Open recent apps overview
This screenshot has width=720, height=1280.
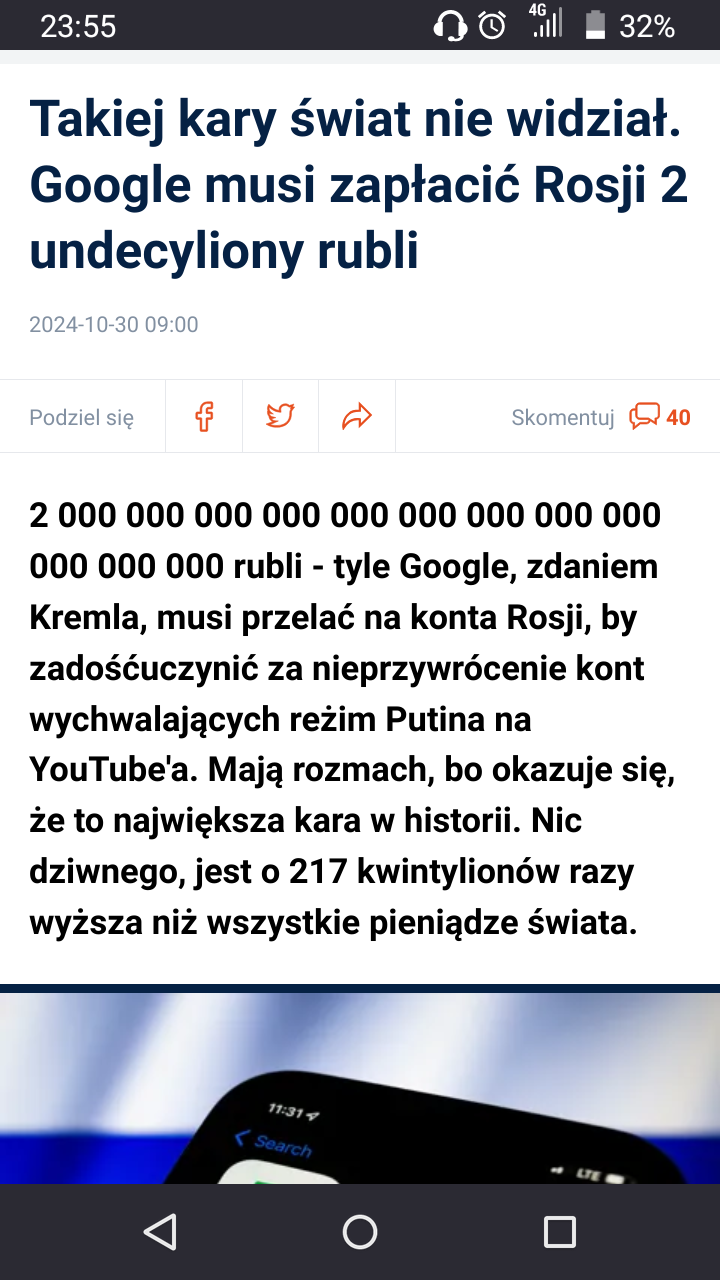click(560, 1232)
